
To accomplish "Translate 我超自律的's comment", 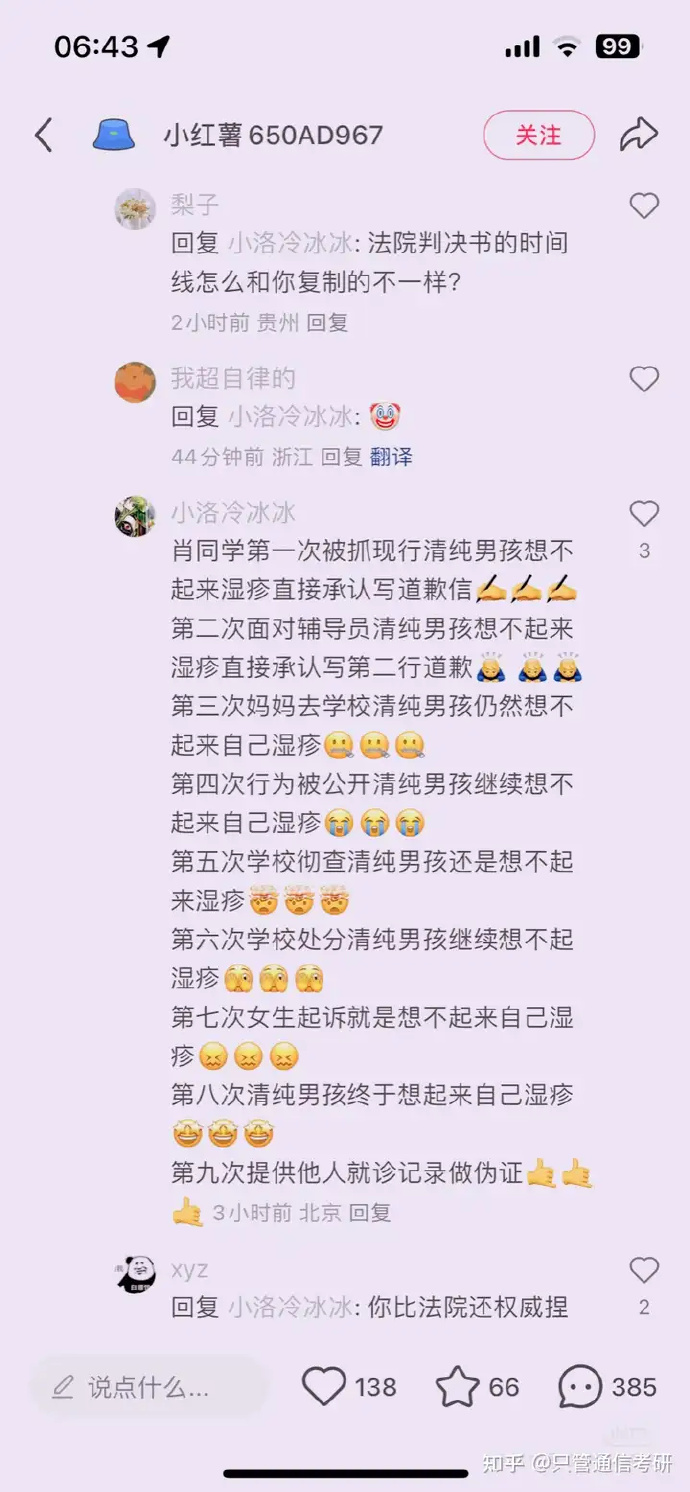I will [x=391, y=457].
